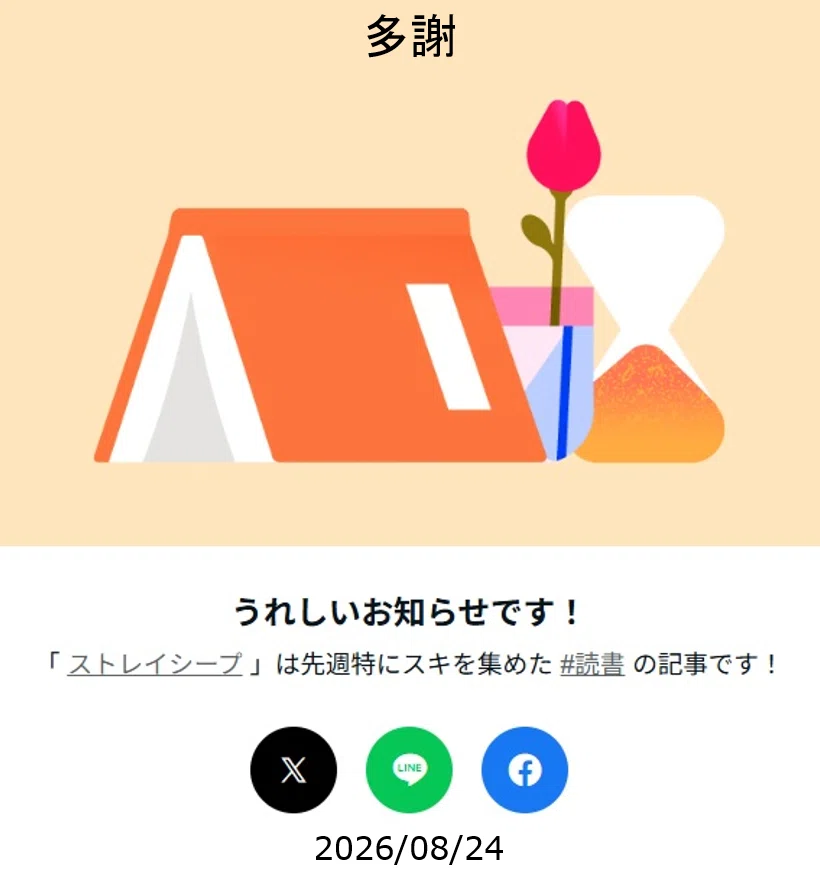This screenshot has width=820, height=873.
Task: Open the ストレイシープ article link
Action: click(x=155, y=664)
